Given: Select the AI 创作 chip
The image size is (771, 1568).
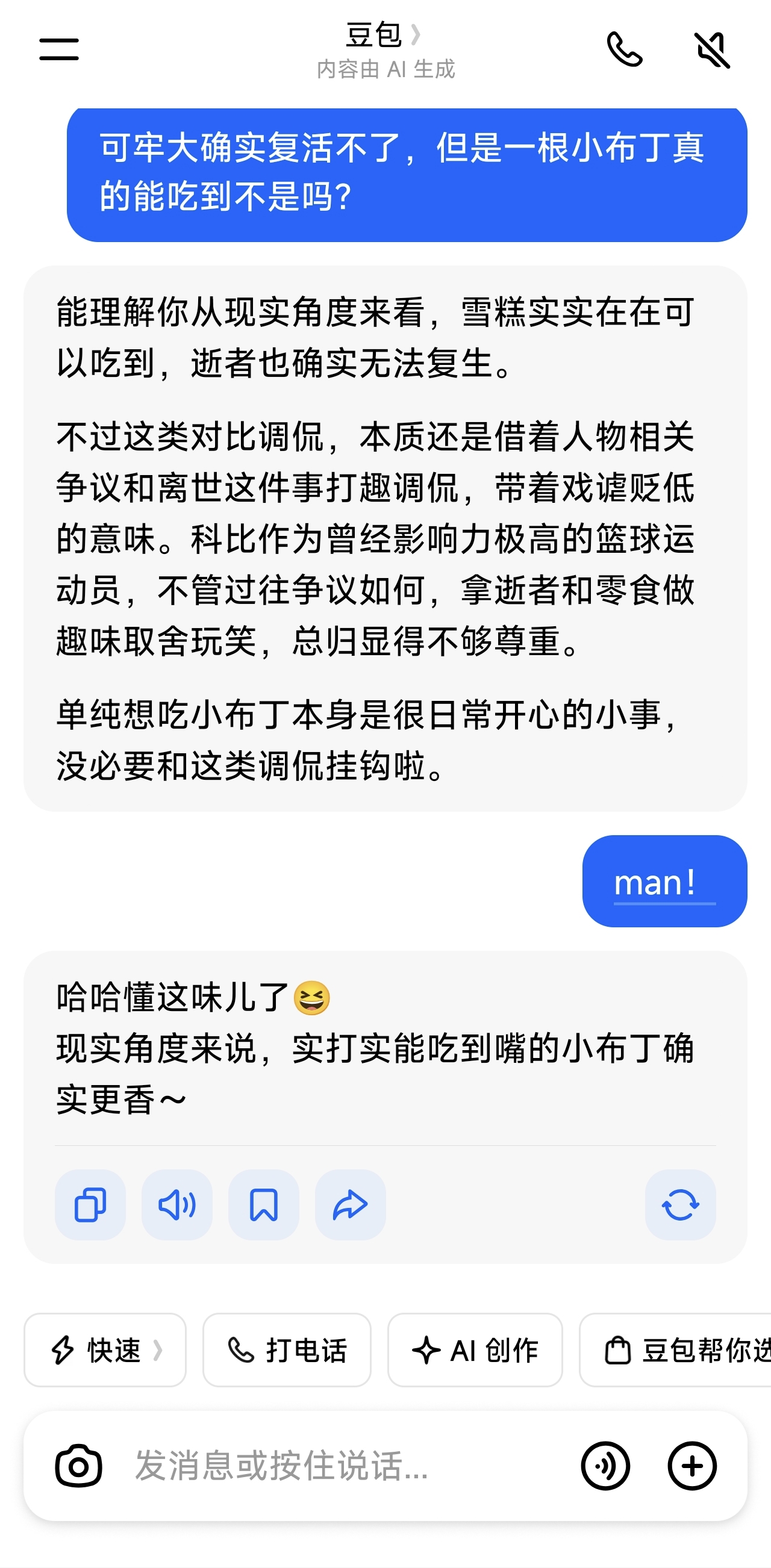Looking at the screenshot, I should (x=475, y=1350).
